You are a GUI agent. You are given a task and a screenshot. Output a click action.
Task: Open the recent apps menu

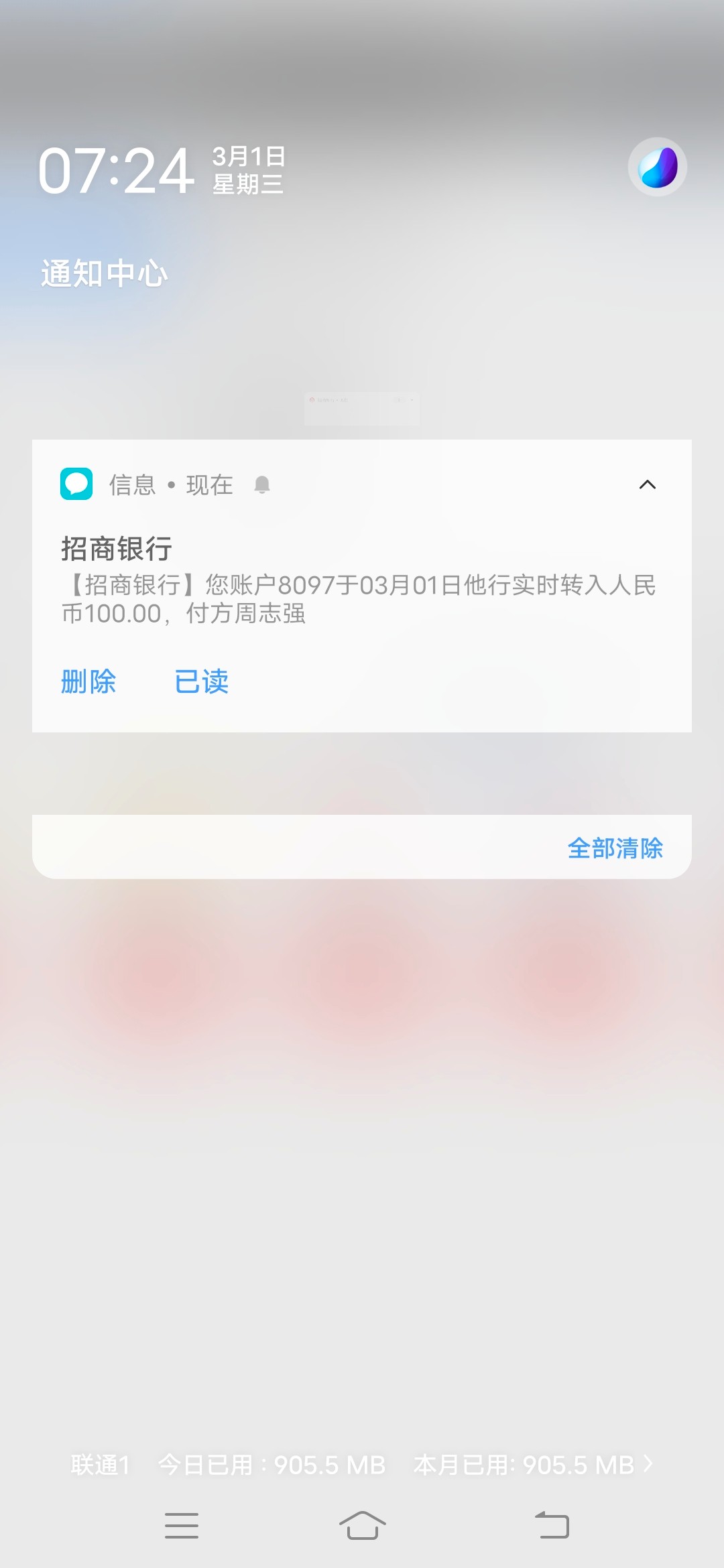(x=182, y=1526)
